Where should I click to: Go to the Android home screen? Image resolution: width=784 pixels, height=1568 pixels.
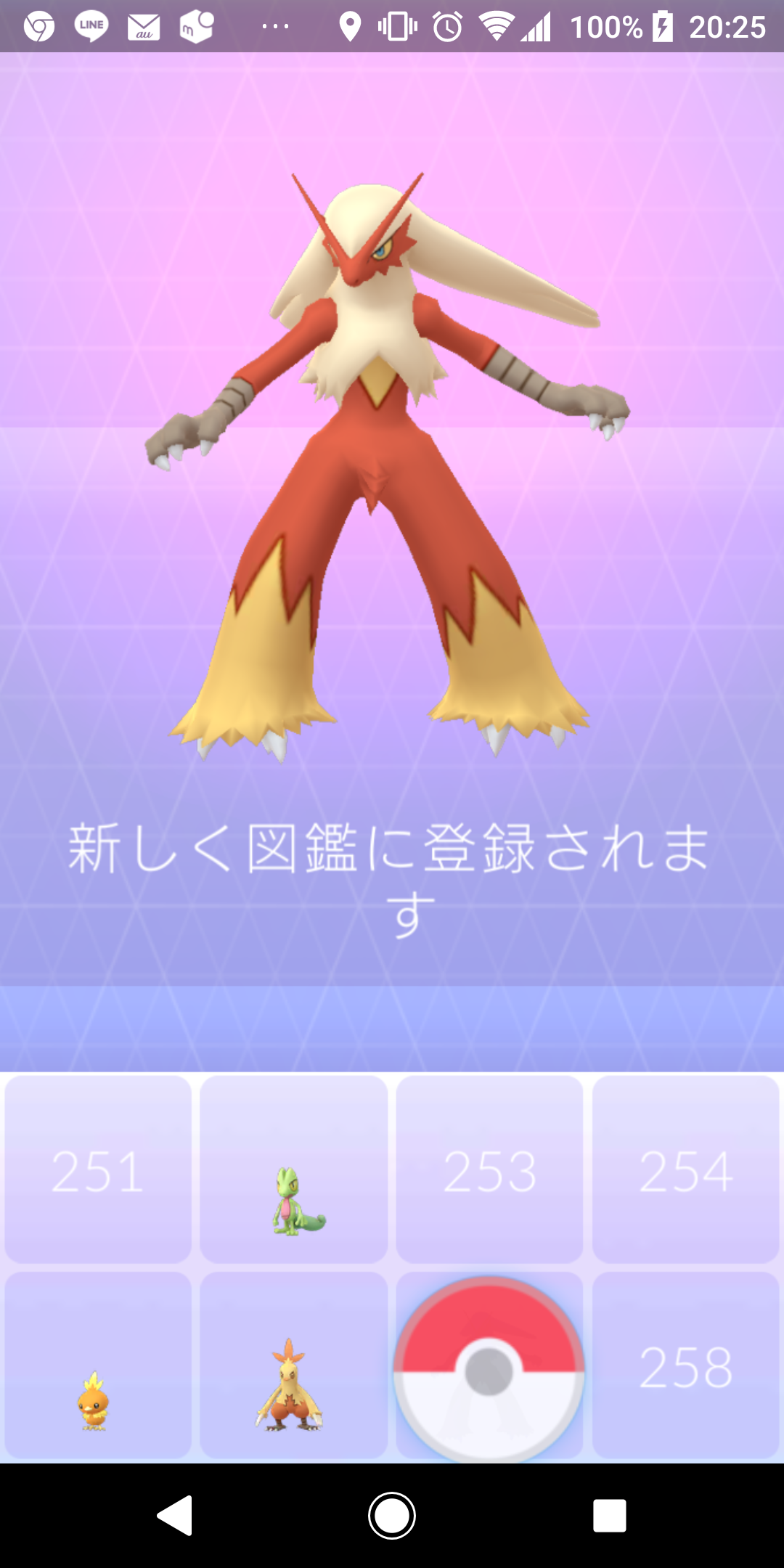(x=392, y=1516)
